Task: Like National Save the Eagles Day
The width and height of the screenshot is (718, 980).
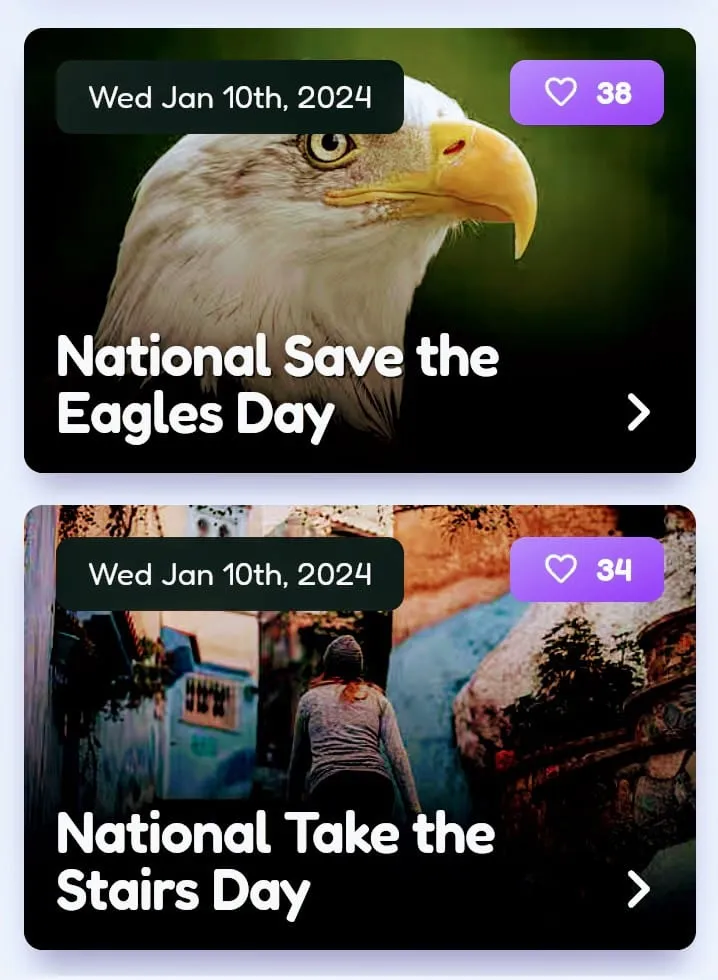Action: click(586, 93)
